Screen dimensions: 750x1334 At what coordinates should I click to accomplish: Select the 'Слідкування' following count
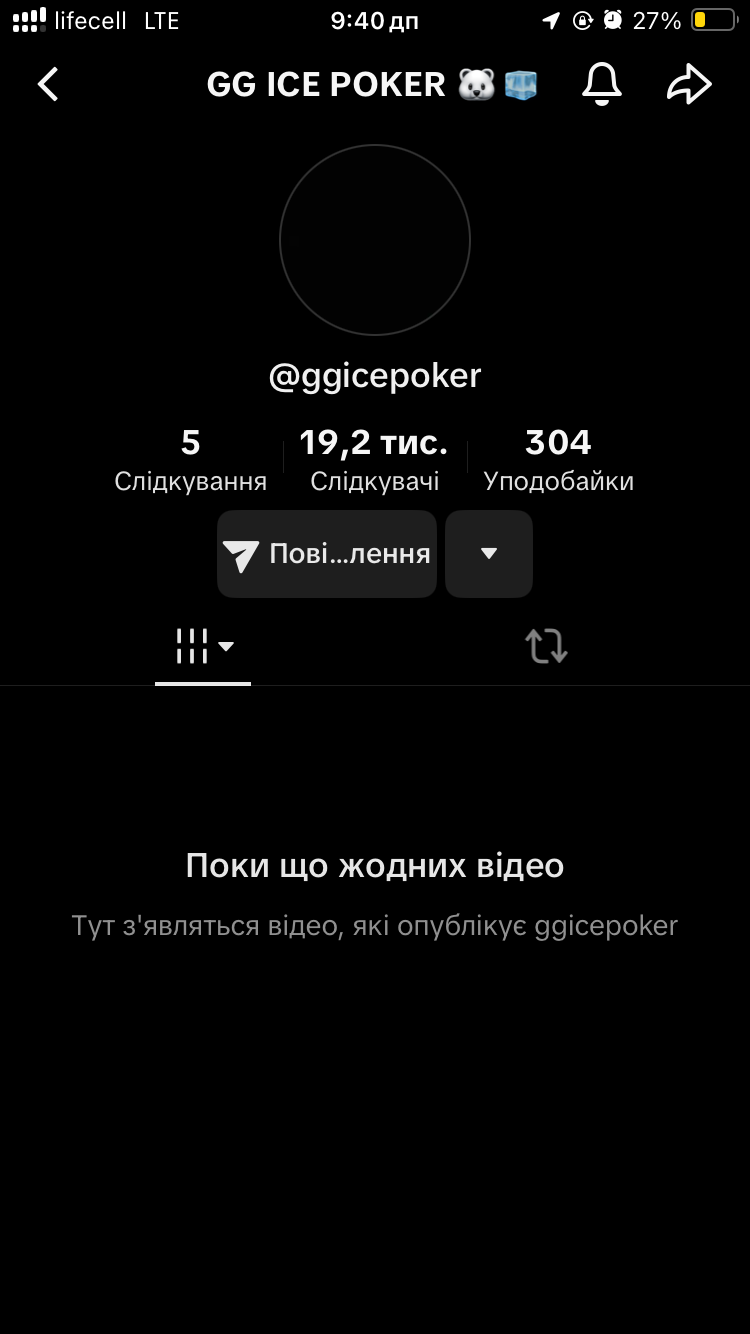click(189, 458)
